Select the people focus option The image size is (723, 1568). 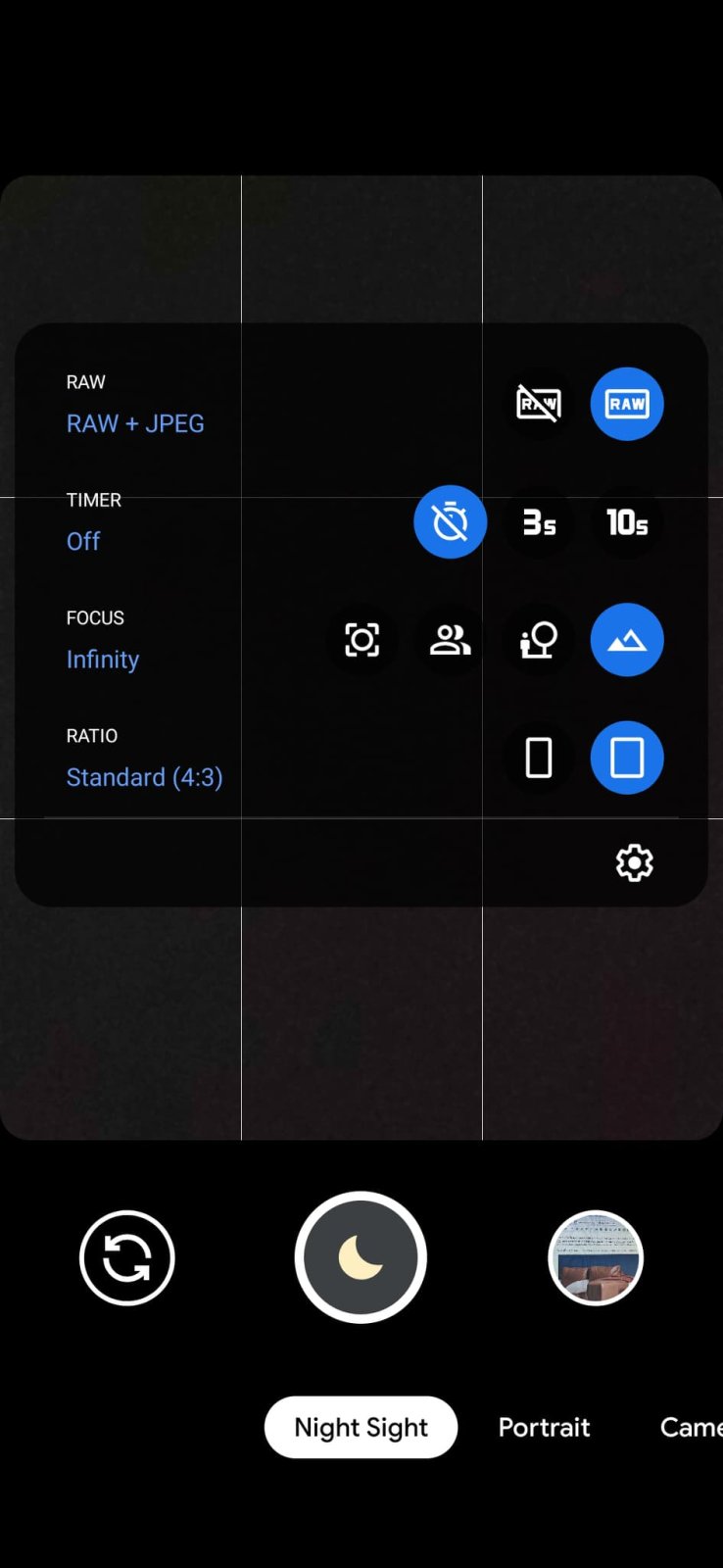[450, 640]
